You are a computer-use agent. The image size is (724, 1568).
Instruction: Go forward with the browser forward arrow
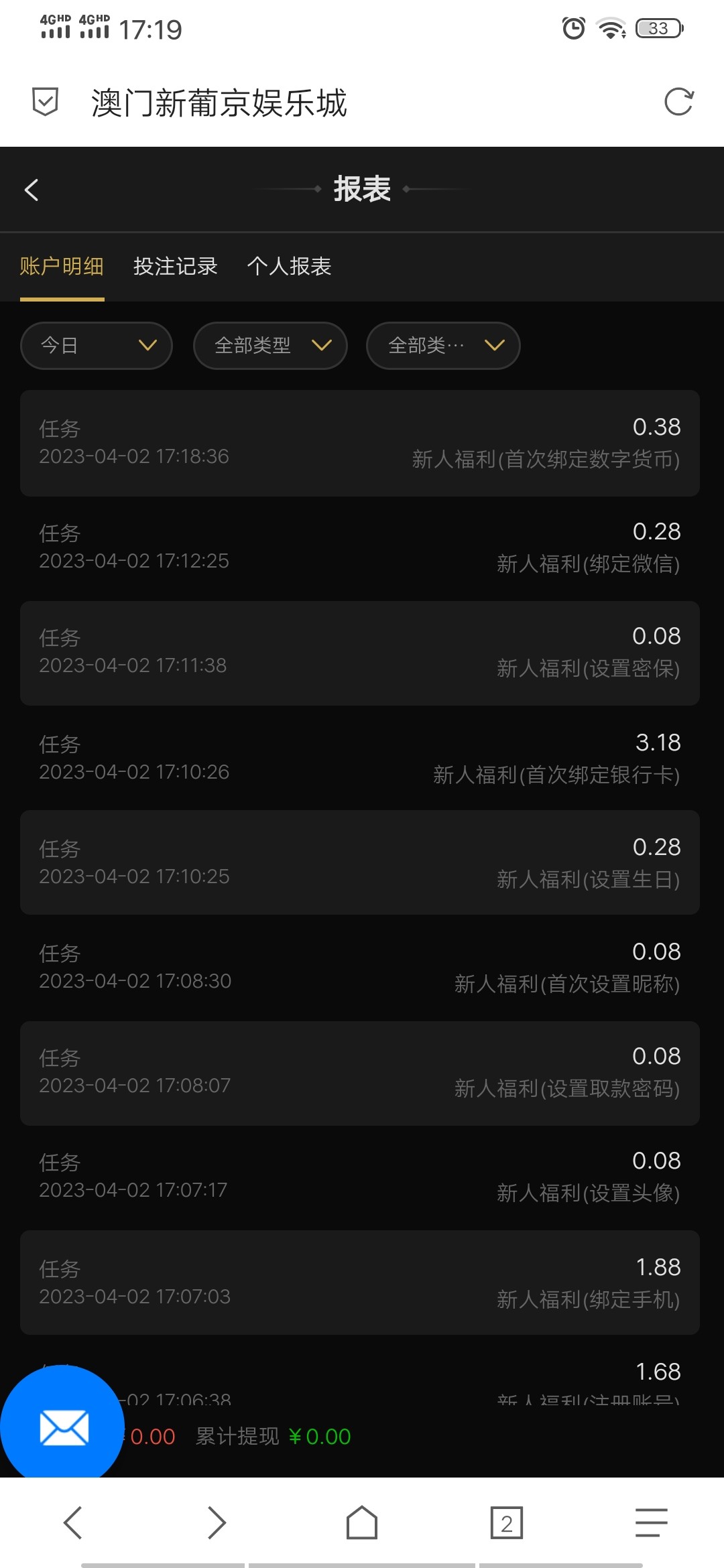217,1523
